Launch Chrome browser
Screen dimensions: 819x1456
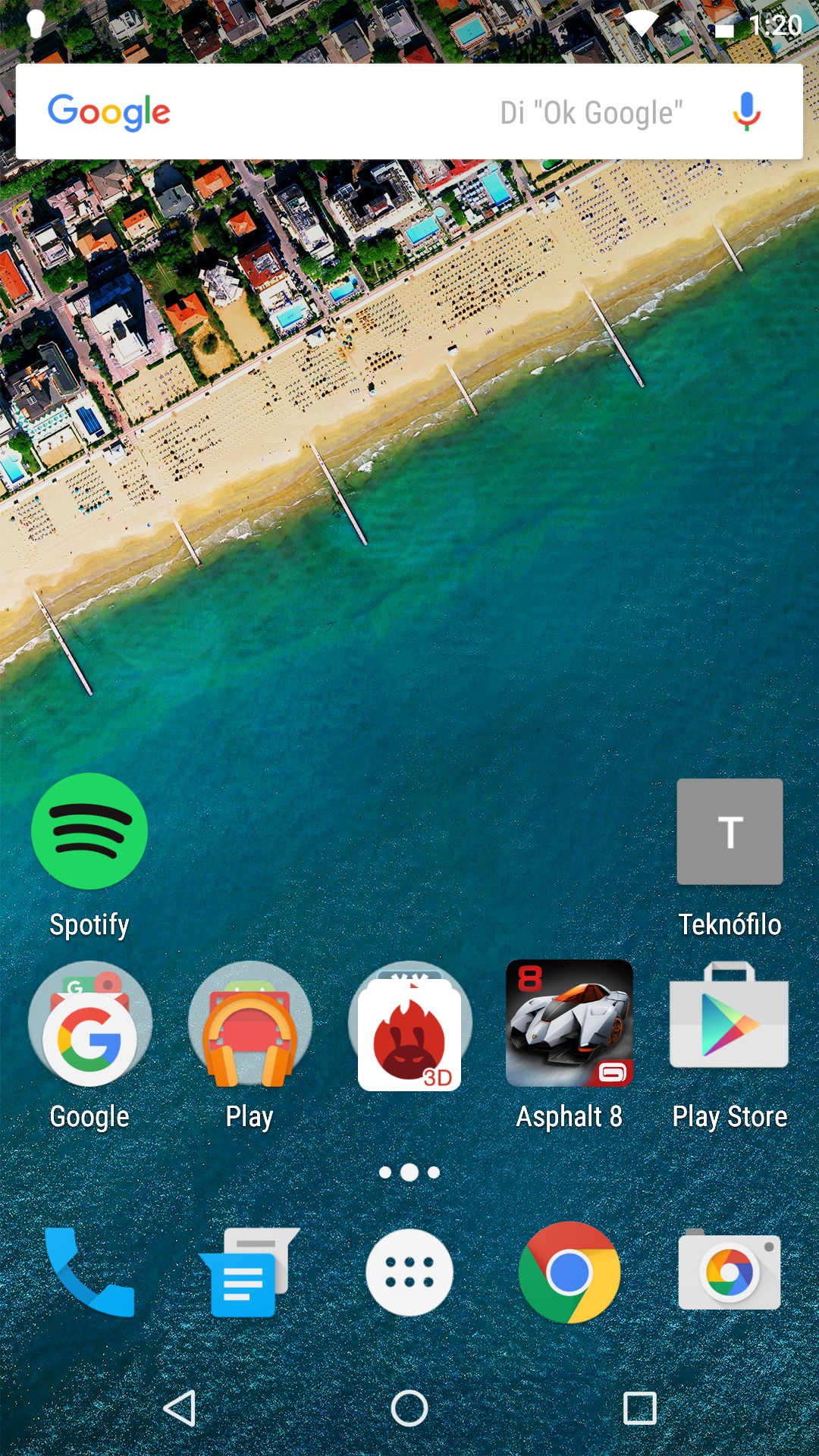(x=570, y=1272)
